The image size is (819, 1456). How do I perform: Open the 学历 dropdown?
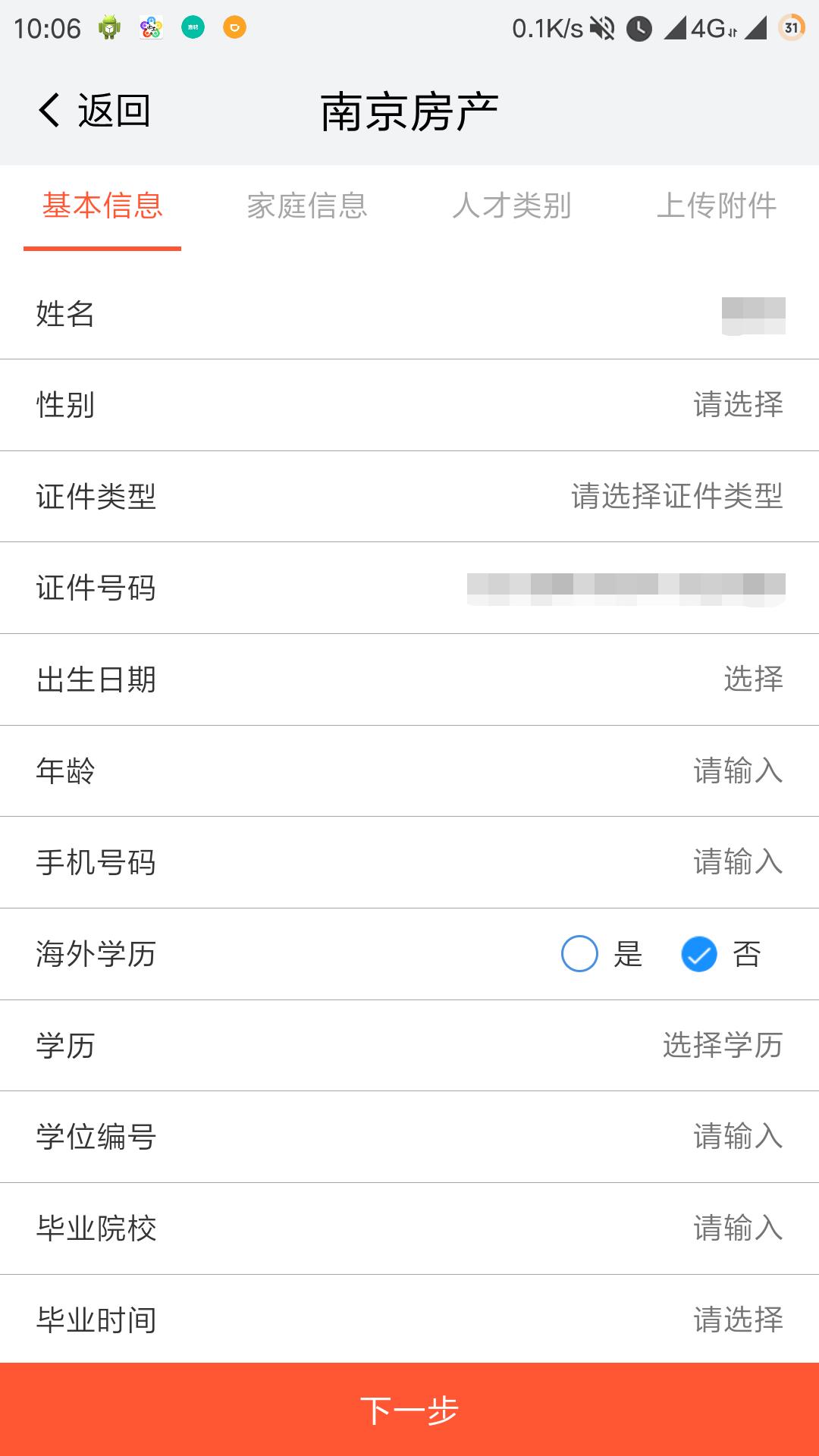pos(722,1046)
